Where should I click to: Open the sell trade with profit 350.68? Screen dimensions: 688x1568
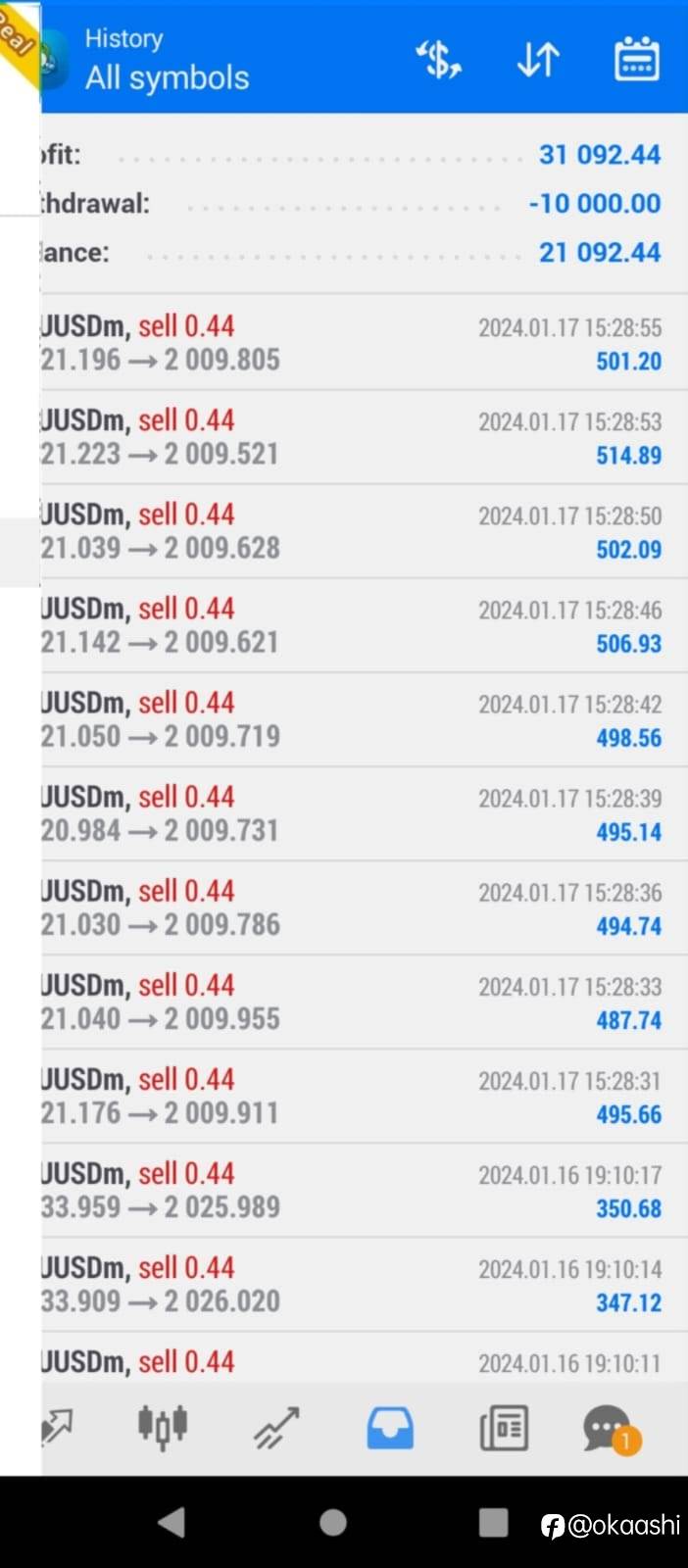pyautogui.click(x=364, y=1190)
